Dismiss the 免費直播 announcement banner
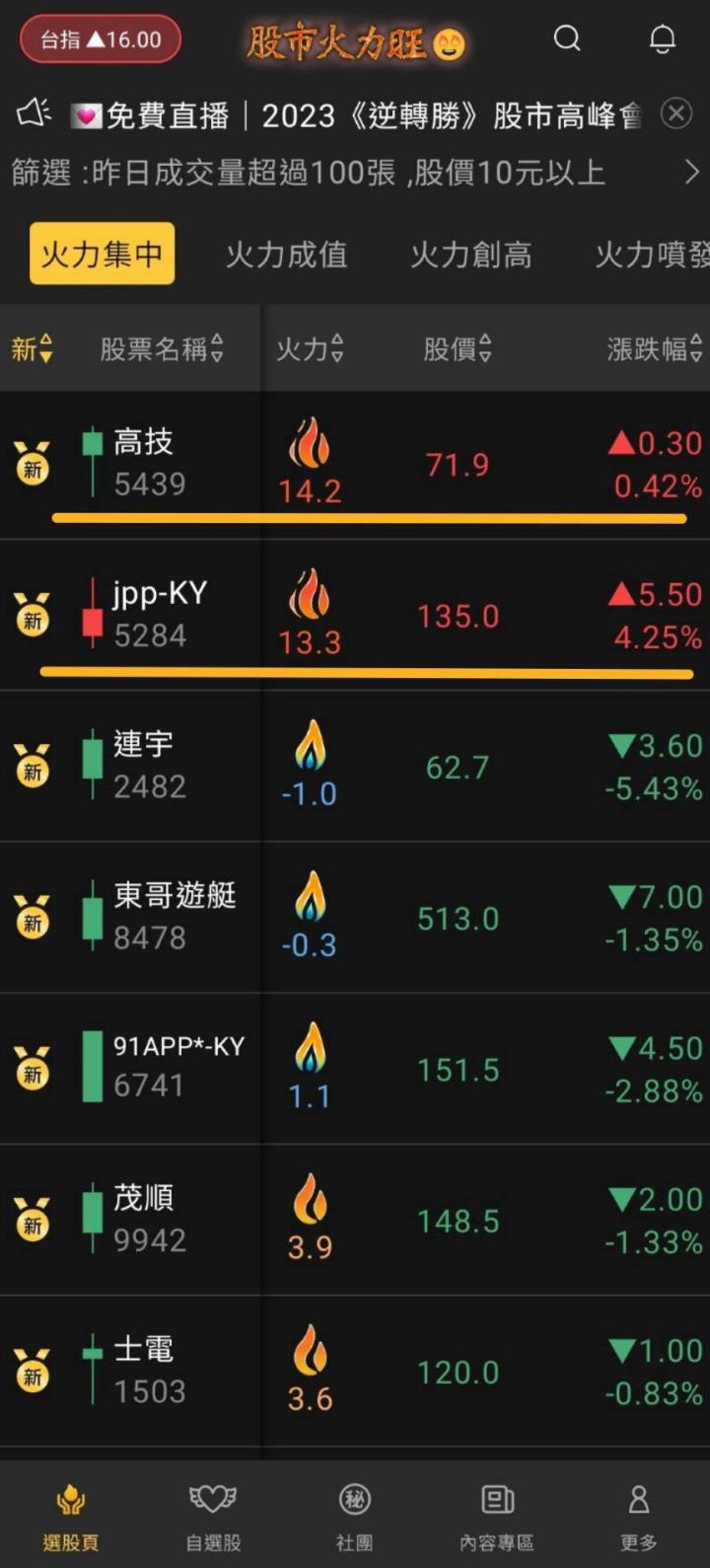This screenshot has height=1568, width=710. [x=676, y=114]
